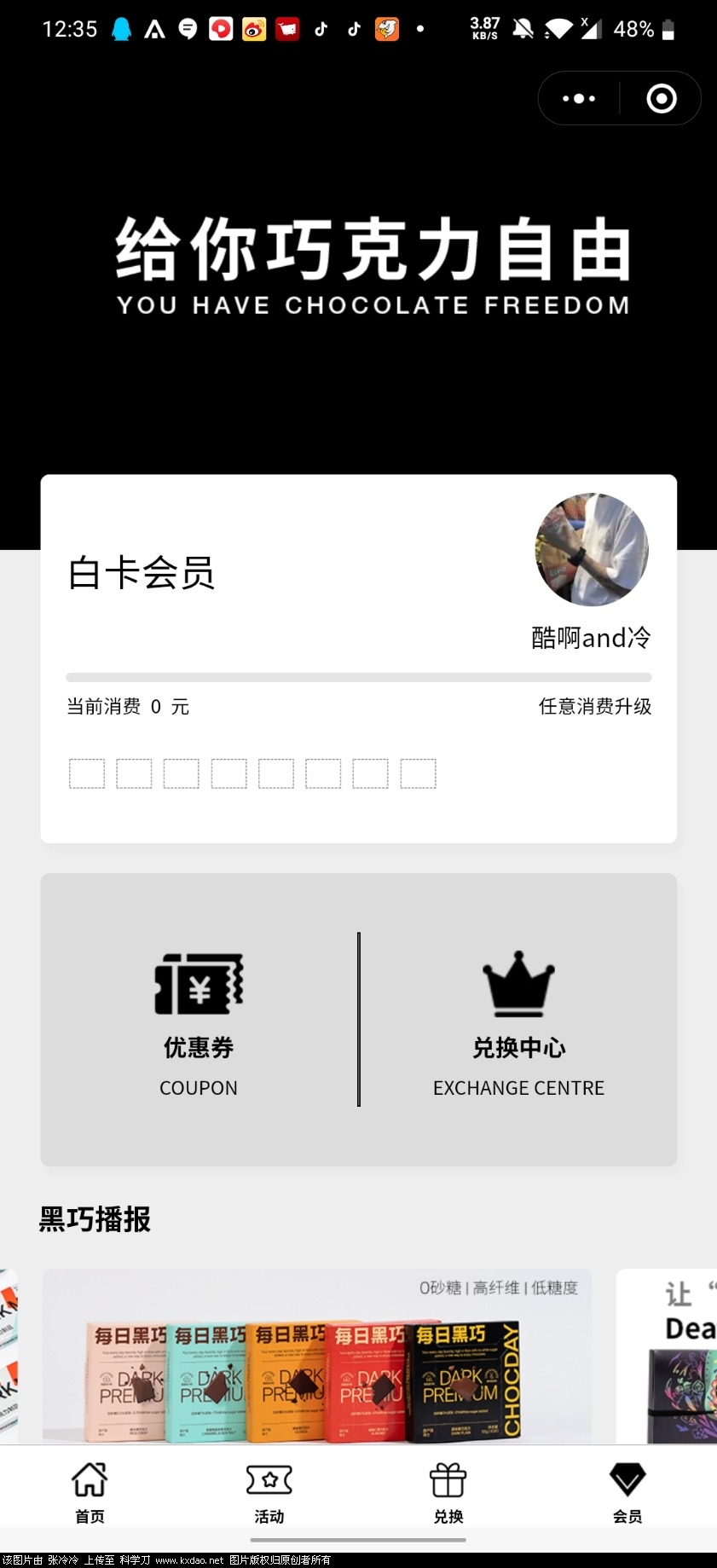Screen dimensions: 717x1568
Task: Tap the user avatar of 酷啊and冷
Action: pyautogui.click(x=591, y=550)
